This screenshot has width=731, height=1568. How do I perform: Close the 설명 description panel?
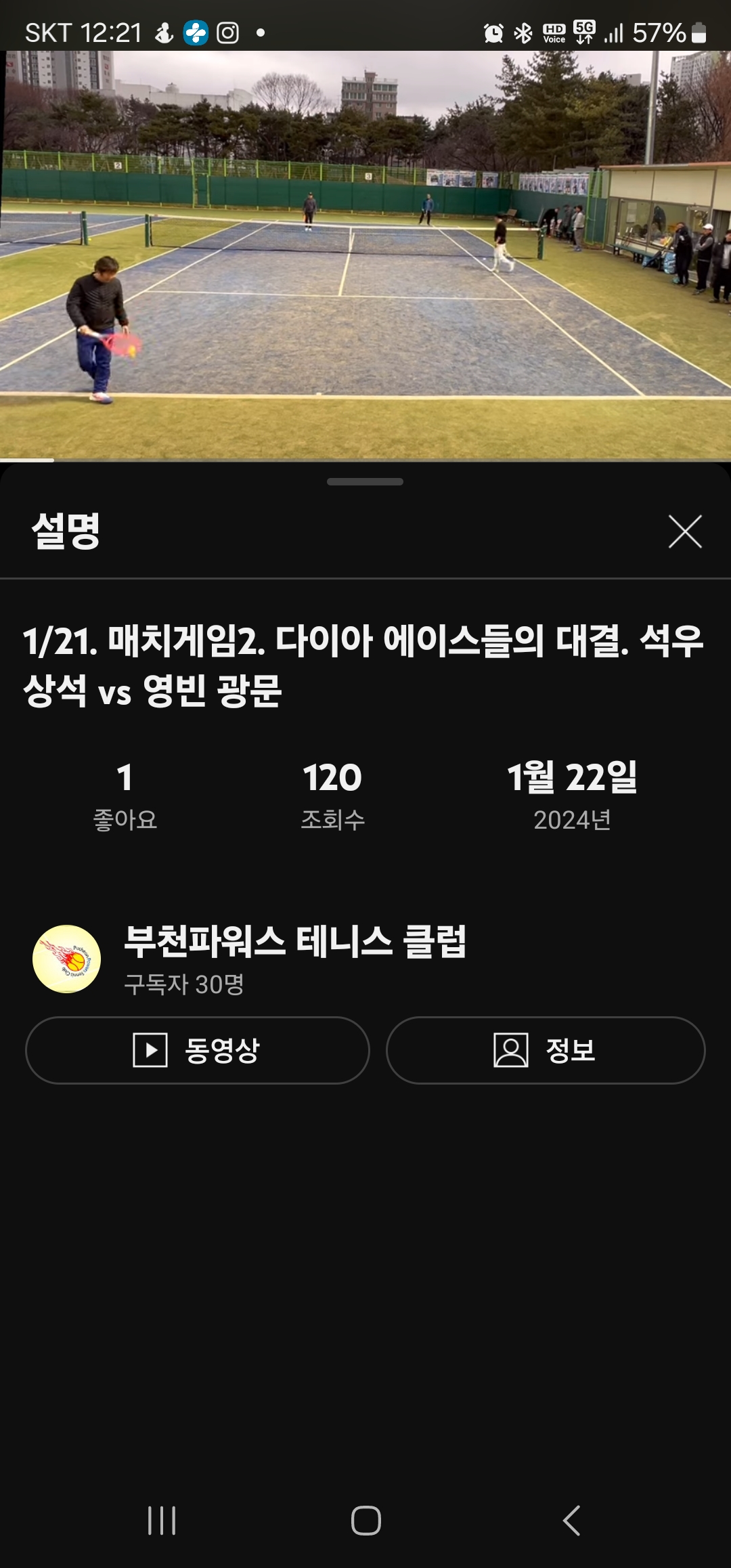pyautogui.click(x=684, y=531)
